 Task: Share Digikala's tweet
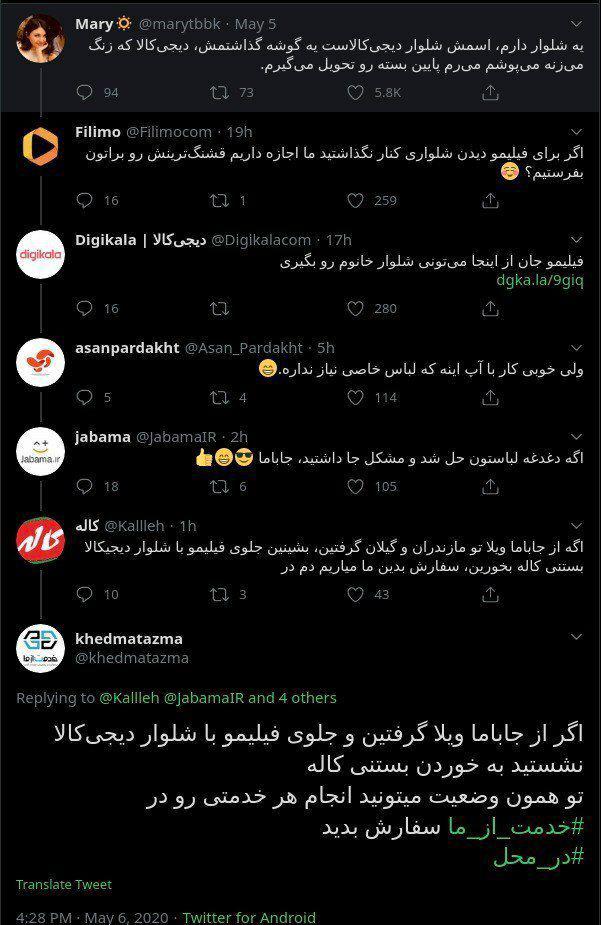click(490, 308)
